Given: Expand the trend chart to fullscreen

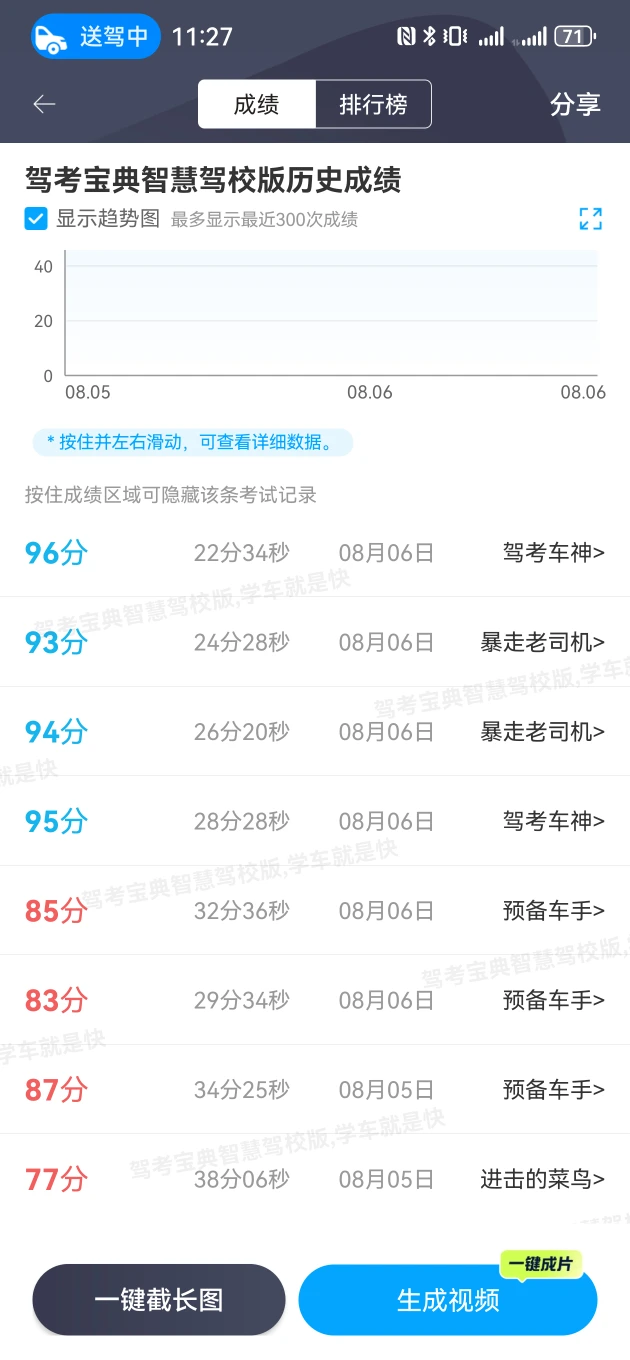Looking at the screenshot, I should 591,219.
